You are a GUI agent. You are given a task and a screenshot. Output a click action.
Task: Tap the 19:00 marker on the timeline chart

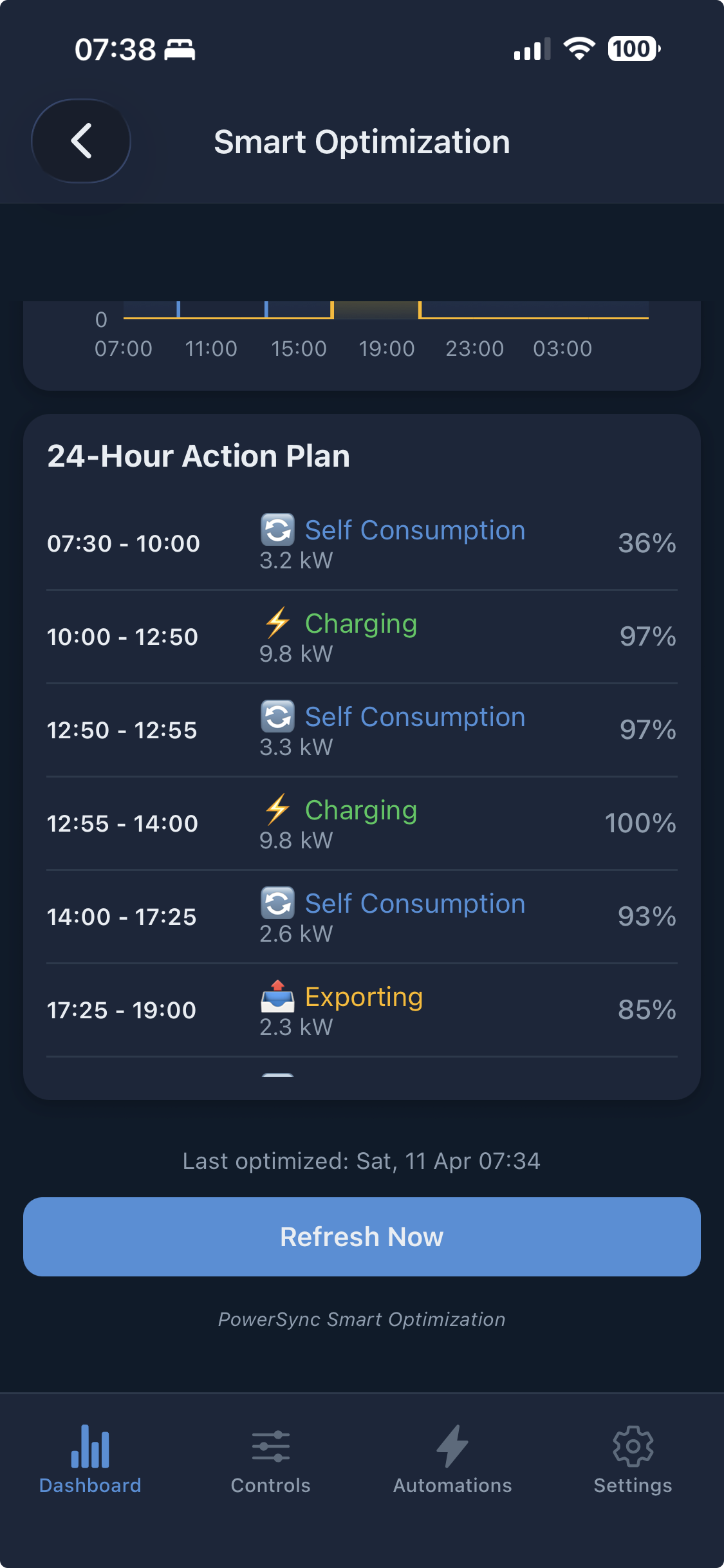click(x=387, y=348)
